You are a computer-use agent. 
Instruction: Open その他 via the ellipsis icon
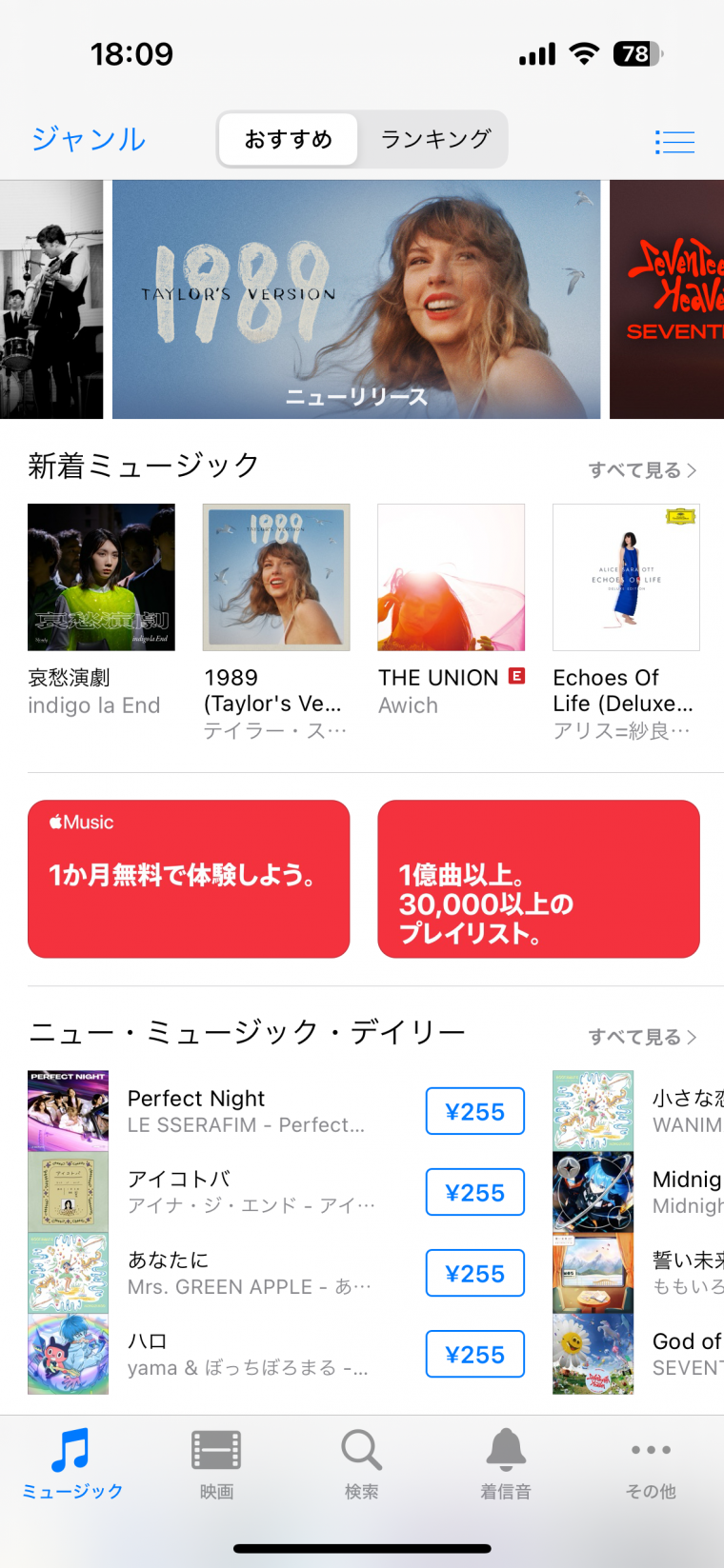[651, 1450]
